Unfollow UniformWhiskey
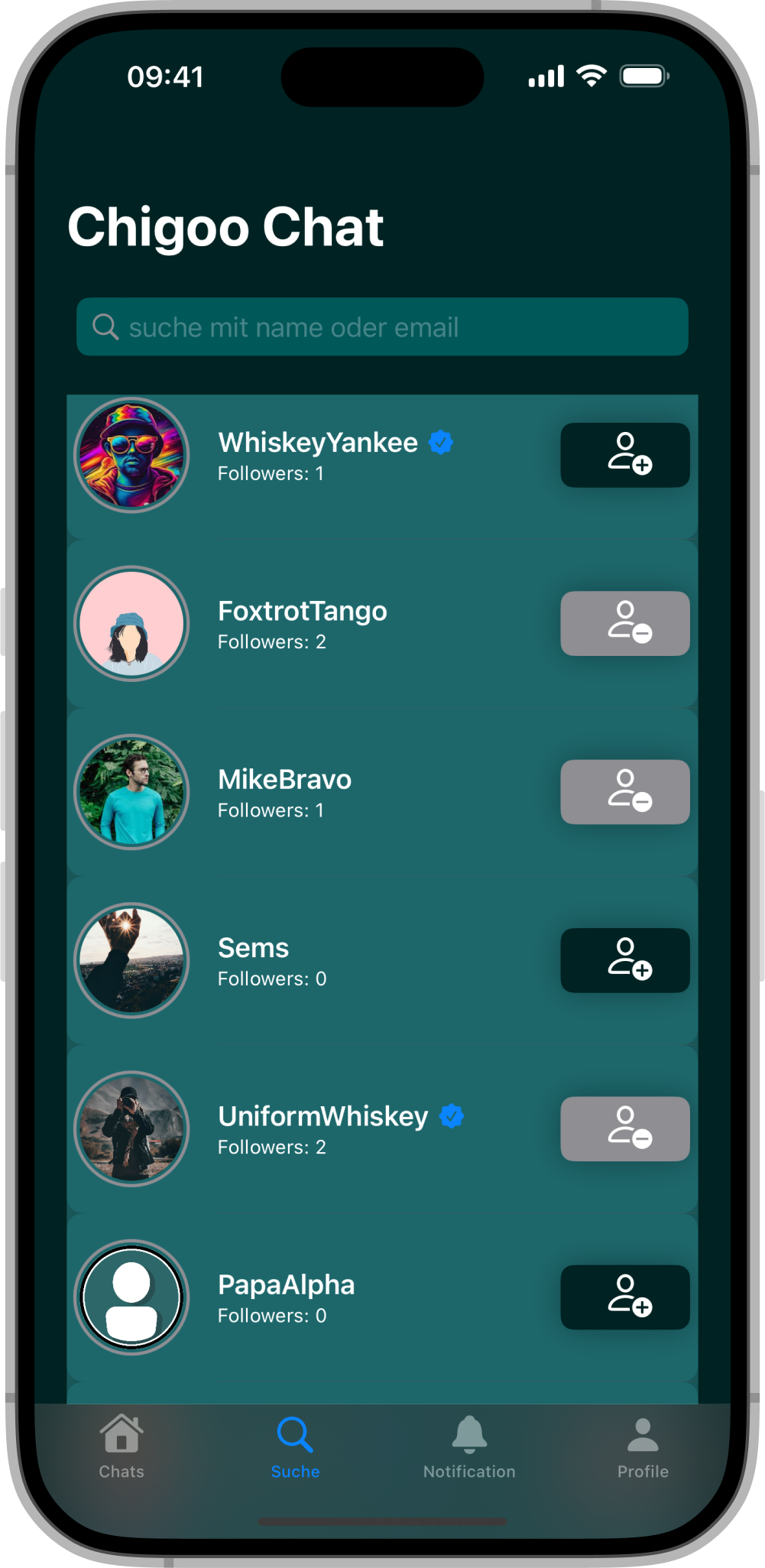765x1568 pixels. pos(624,1128)
